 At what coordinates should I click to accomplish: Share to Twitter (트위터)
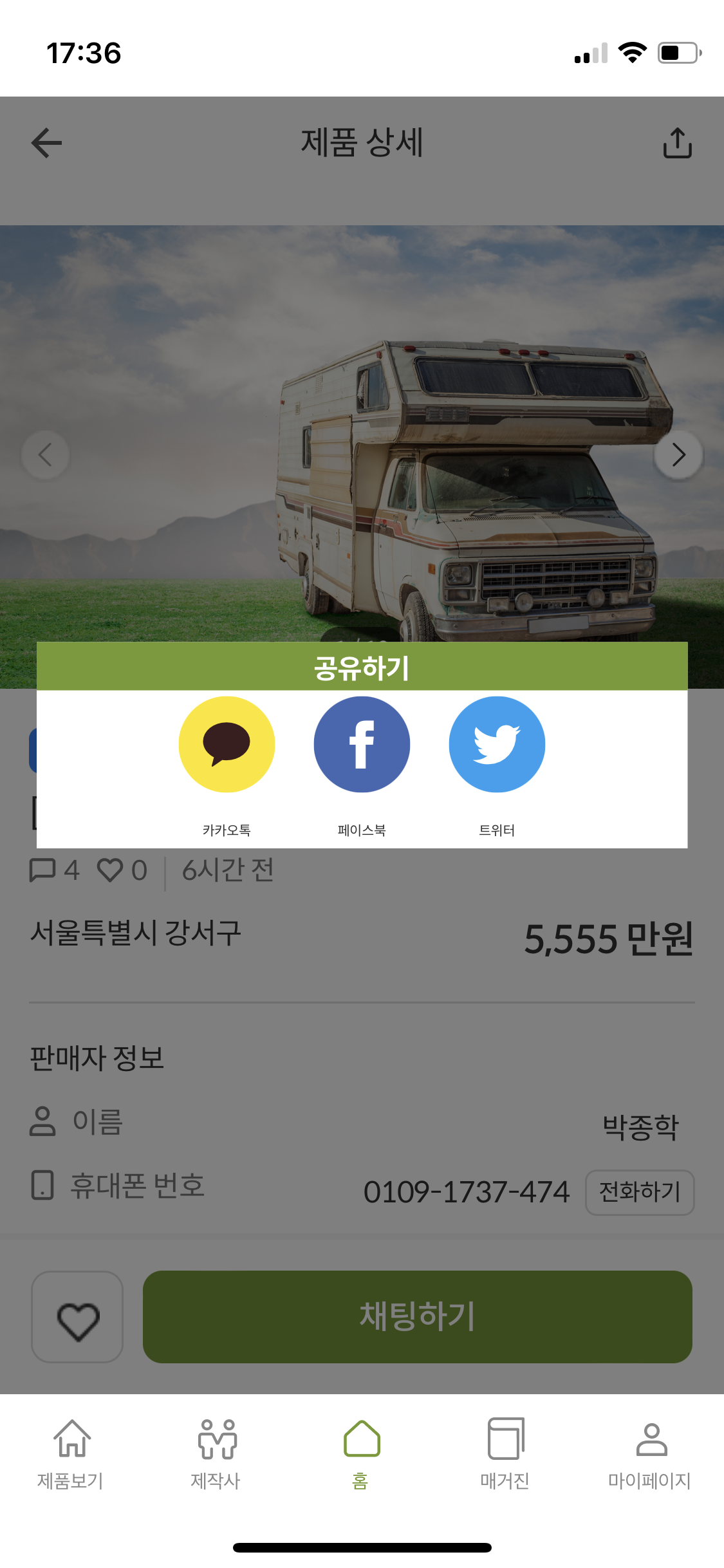pos(497,744)
